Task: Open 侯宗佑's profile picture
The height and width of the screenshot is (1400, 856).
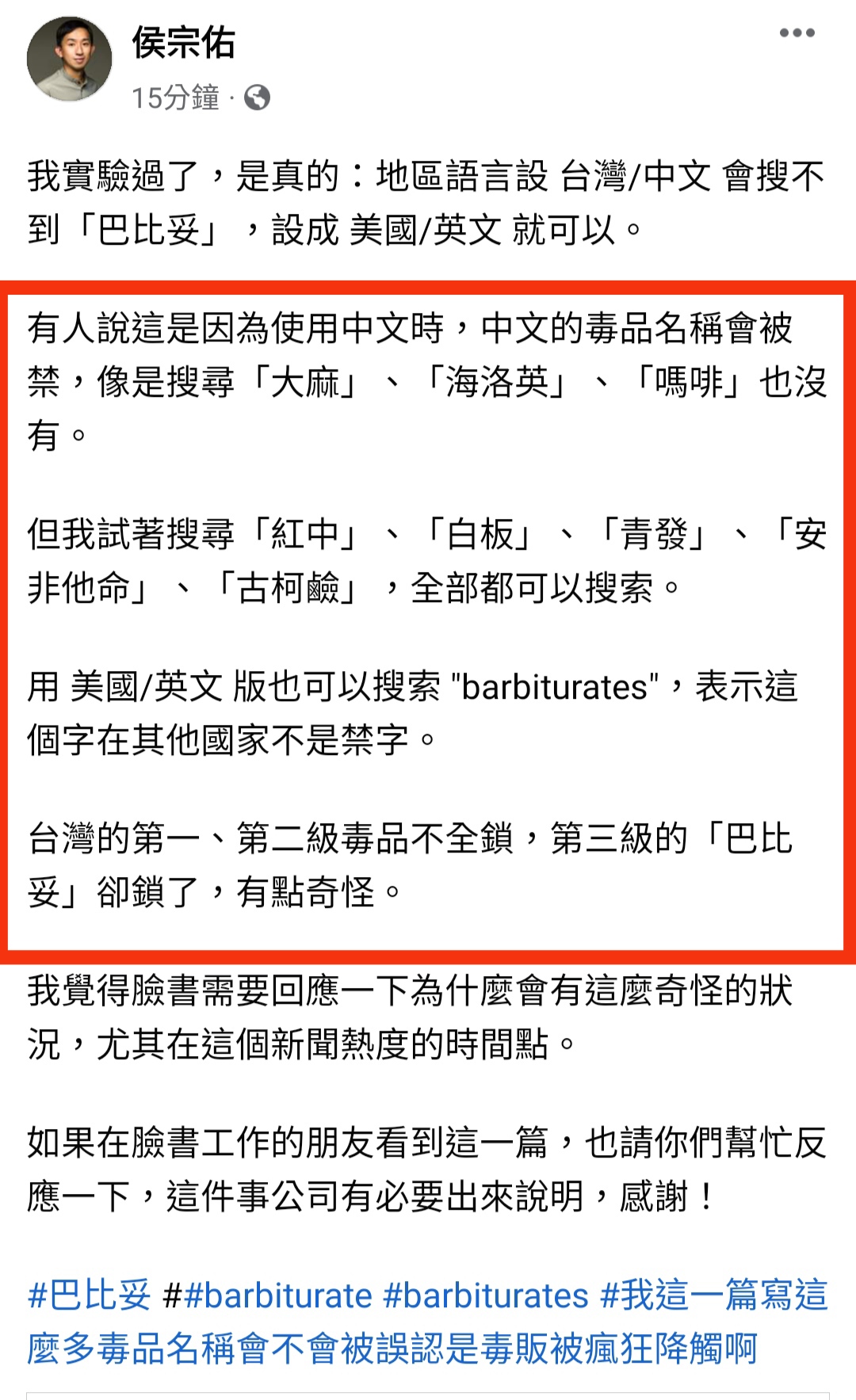Action: tap(70, 59)
